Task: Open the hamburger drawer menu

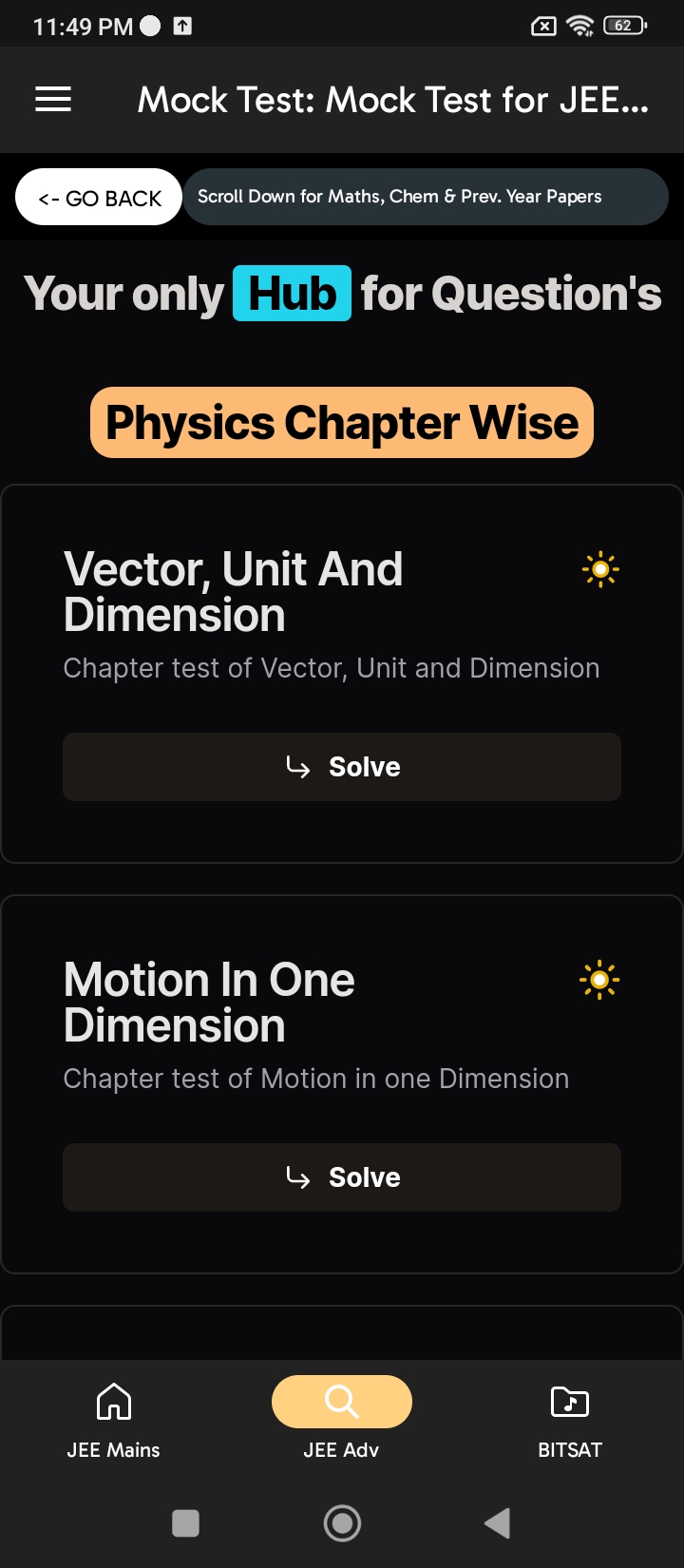Action: click(53, 100)
